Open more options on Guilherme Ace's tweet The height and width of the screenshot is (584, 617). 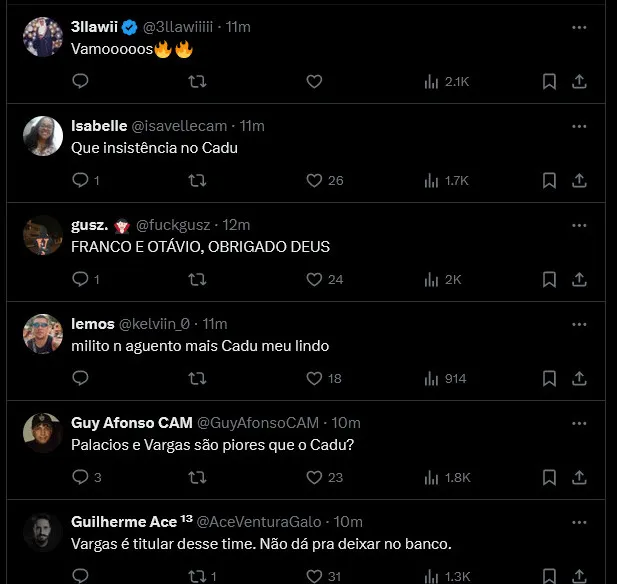click(579, 523)
